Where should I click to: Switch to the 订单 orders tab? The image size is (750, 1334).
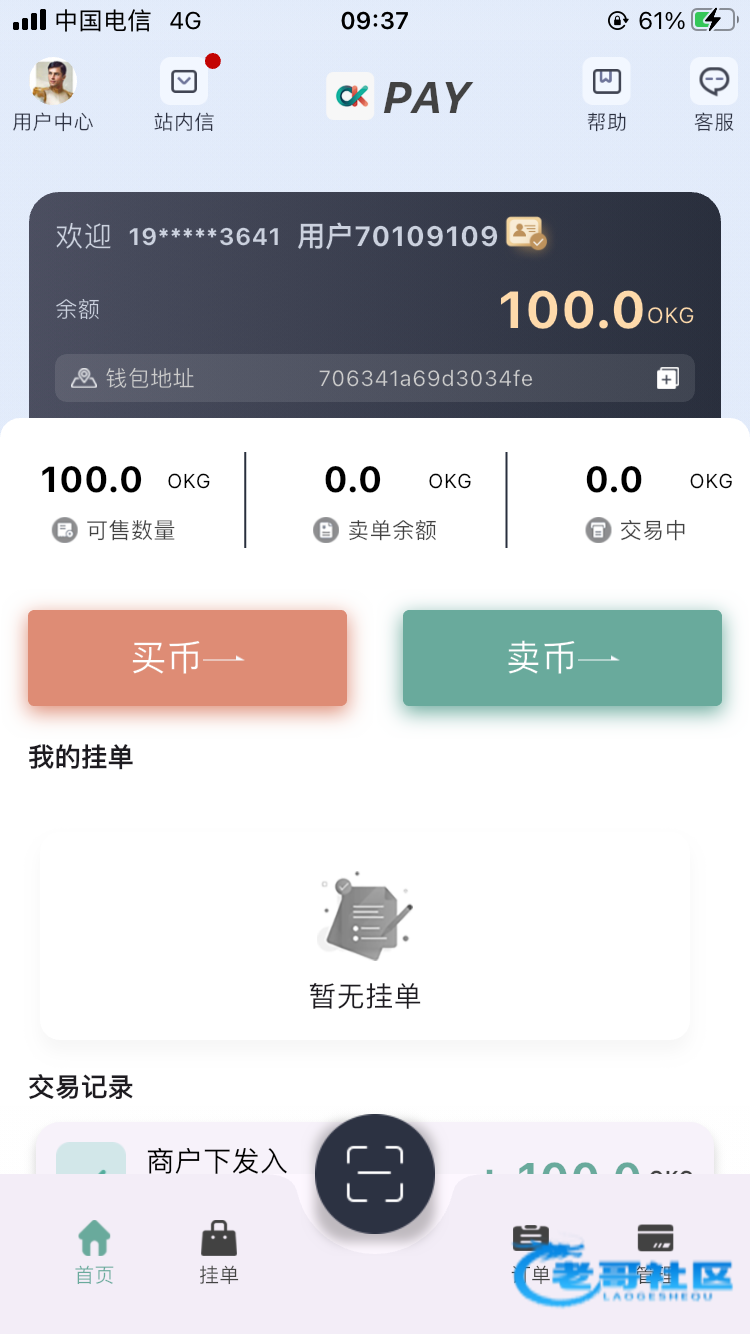531,1250
